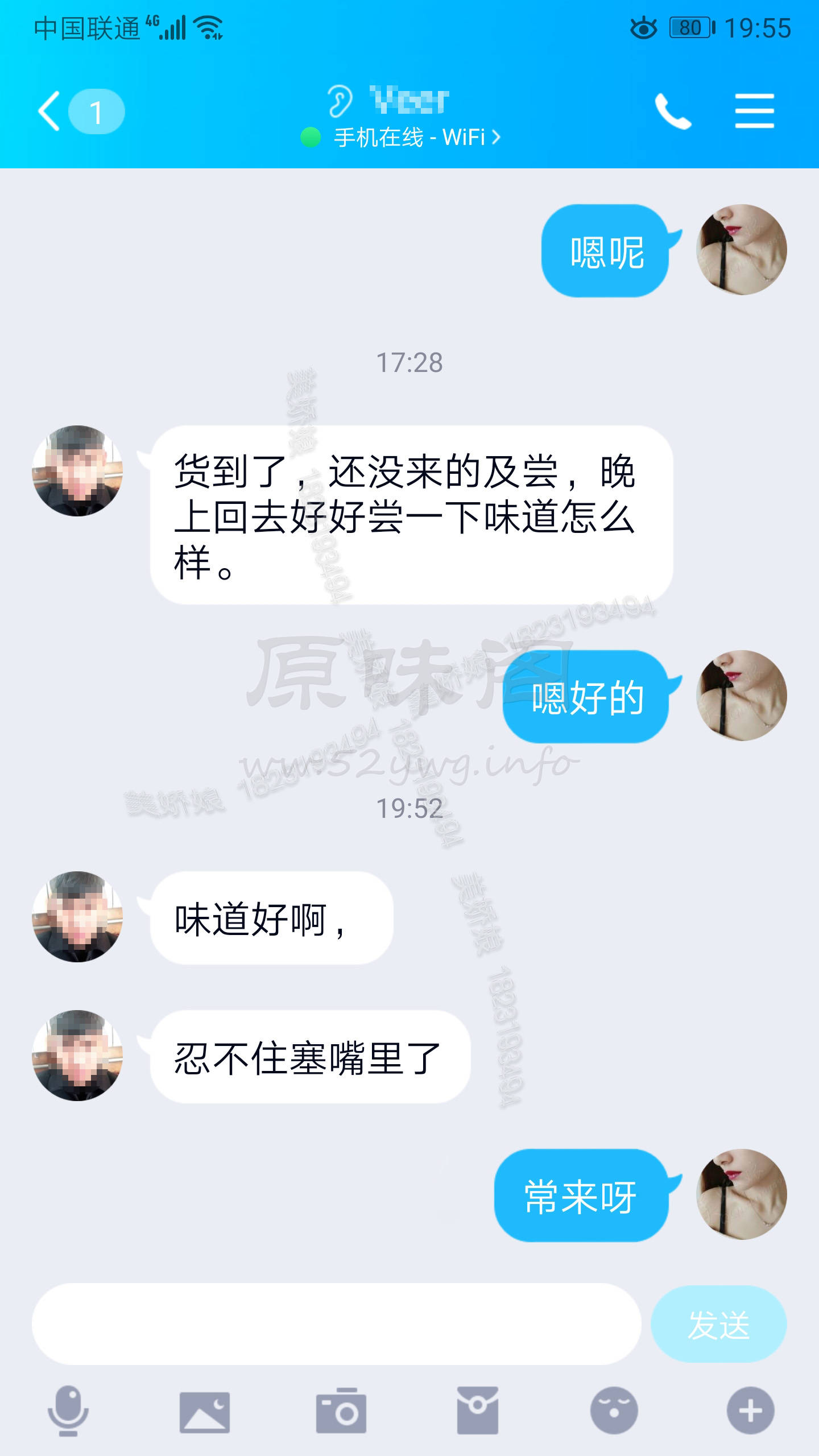Open the chat settings menu
This screenshot has height=1456, width=819.
coord(754,111)
